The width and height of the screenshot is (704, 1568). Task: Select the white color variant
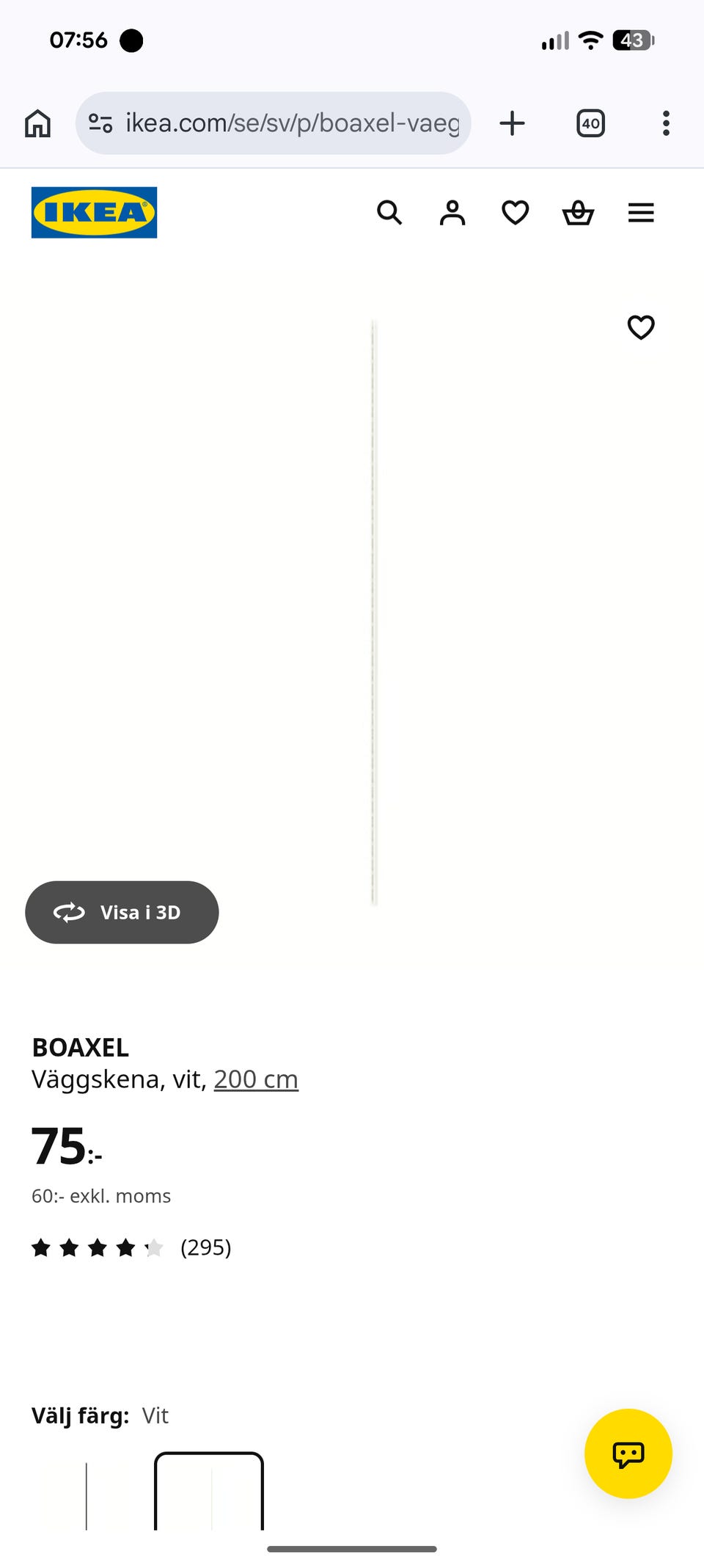coord(209,1491)
